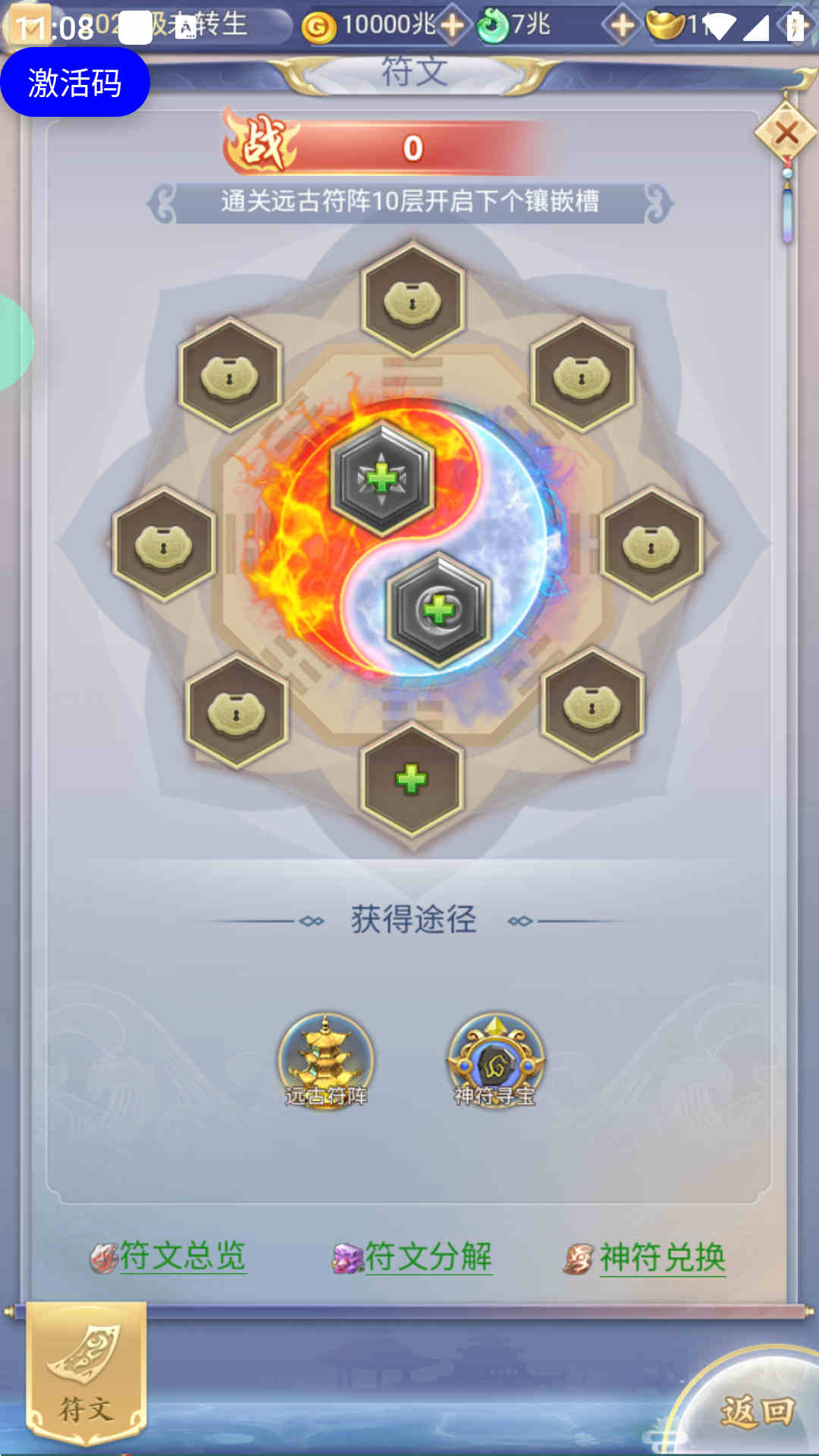Open the 符文总览 link
The image size is (819, 1456).
180,1257
